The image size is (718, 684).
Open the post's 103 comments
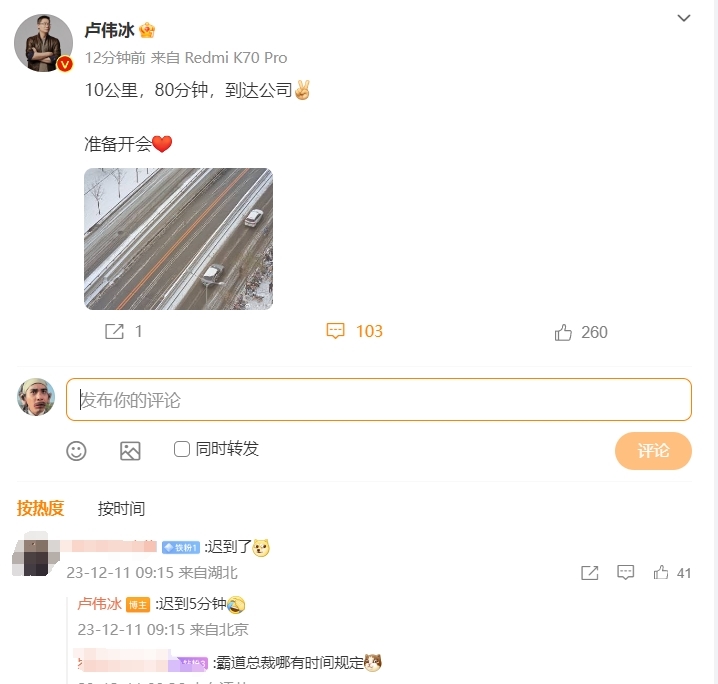click(x=355, y=331)
